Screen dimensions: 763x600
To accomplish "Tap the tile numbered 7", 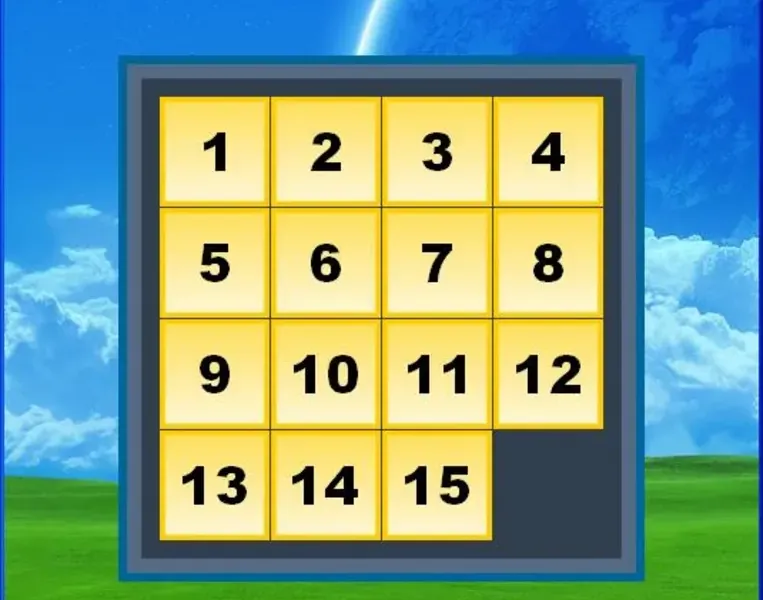I will [x=436, y=263].
